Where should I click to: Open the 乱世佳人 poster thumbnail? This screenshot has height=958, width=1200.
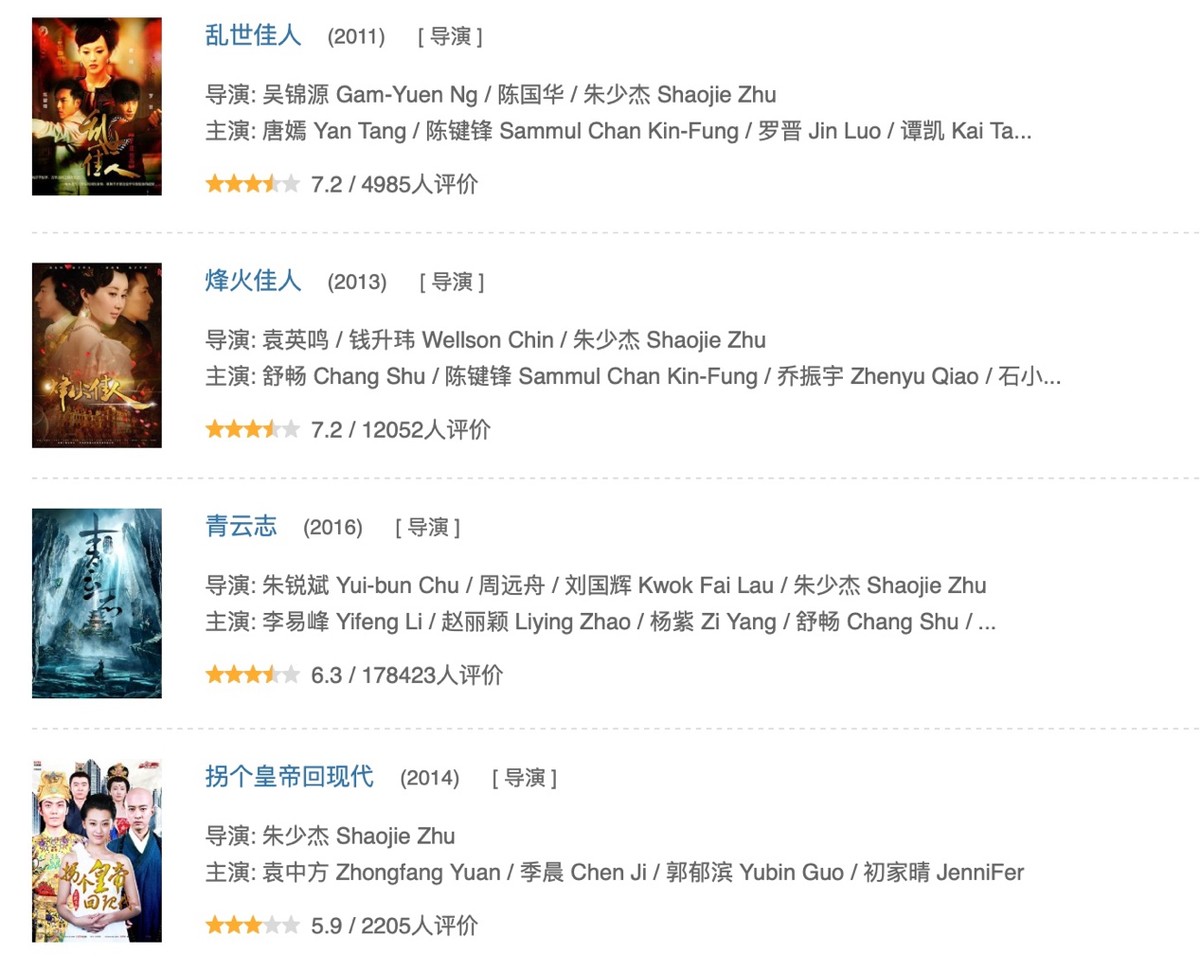(x=96, y=106)
